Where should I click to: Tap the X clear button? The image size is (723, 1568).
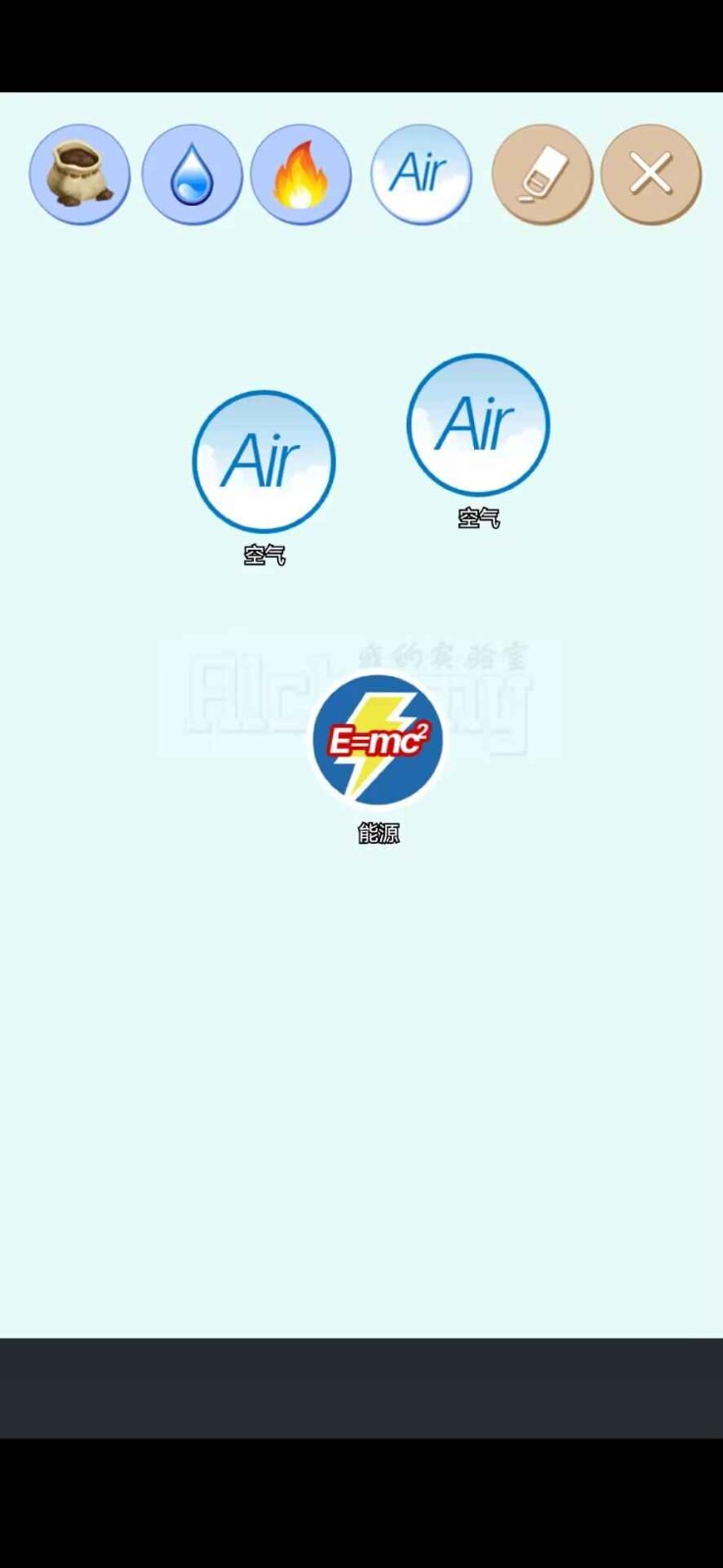pos(651,174)
